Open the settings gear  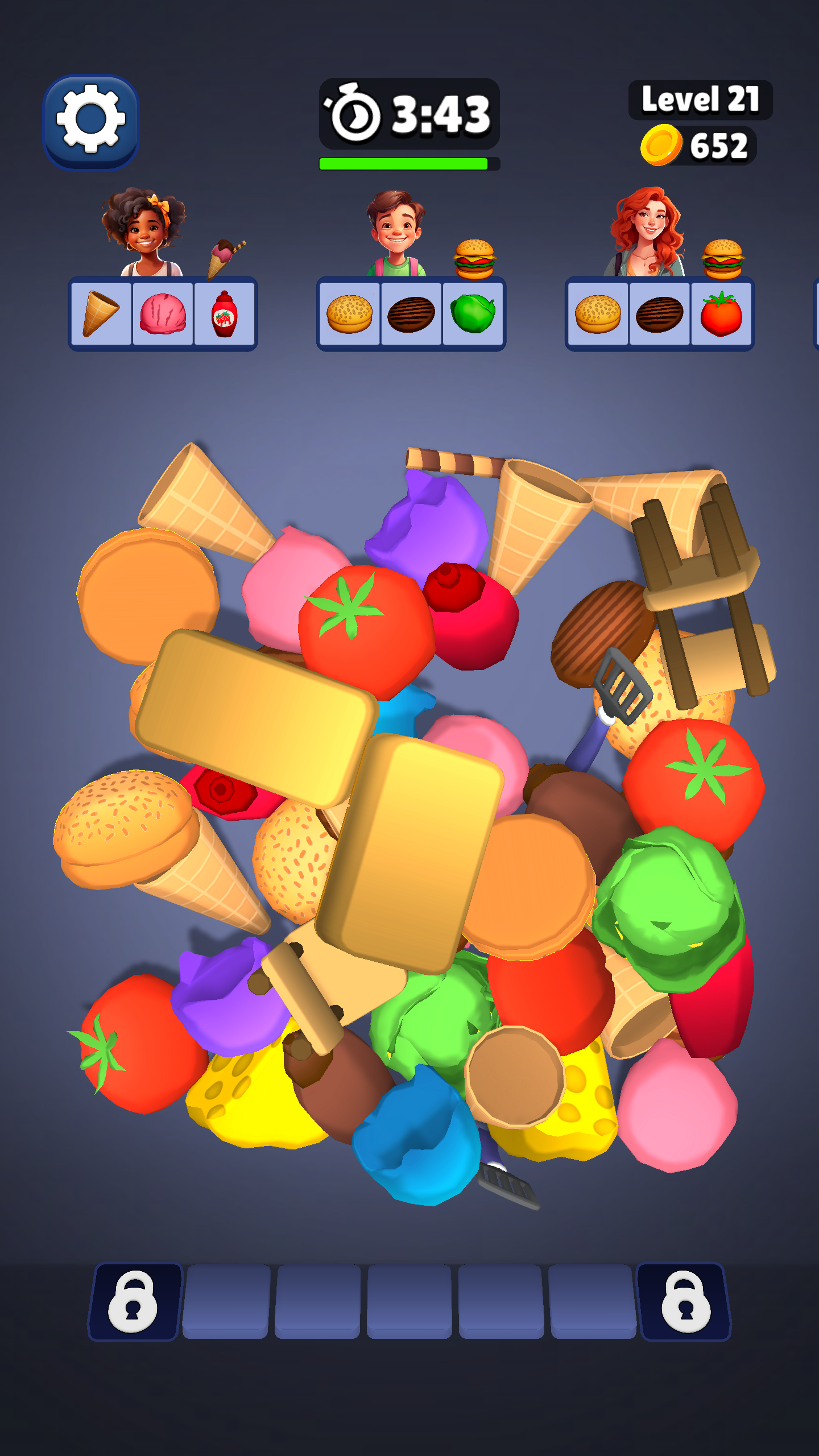(91, 122)
